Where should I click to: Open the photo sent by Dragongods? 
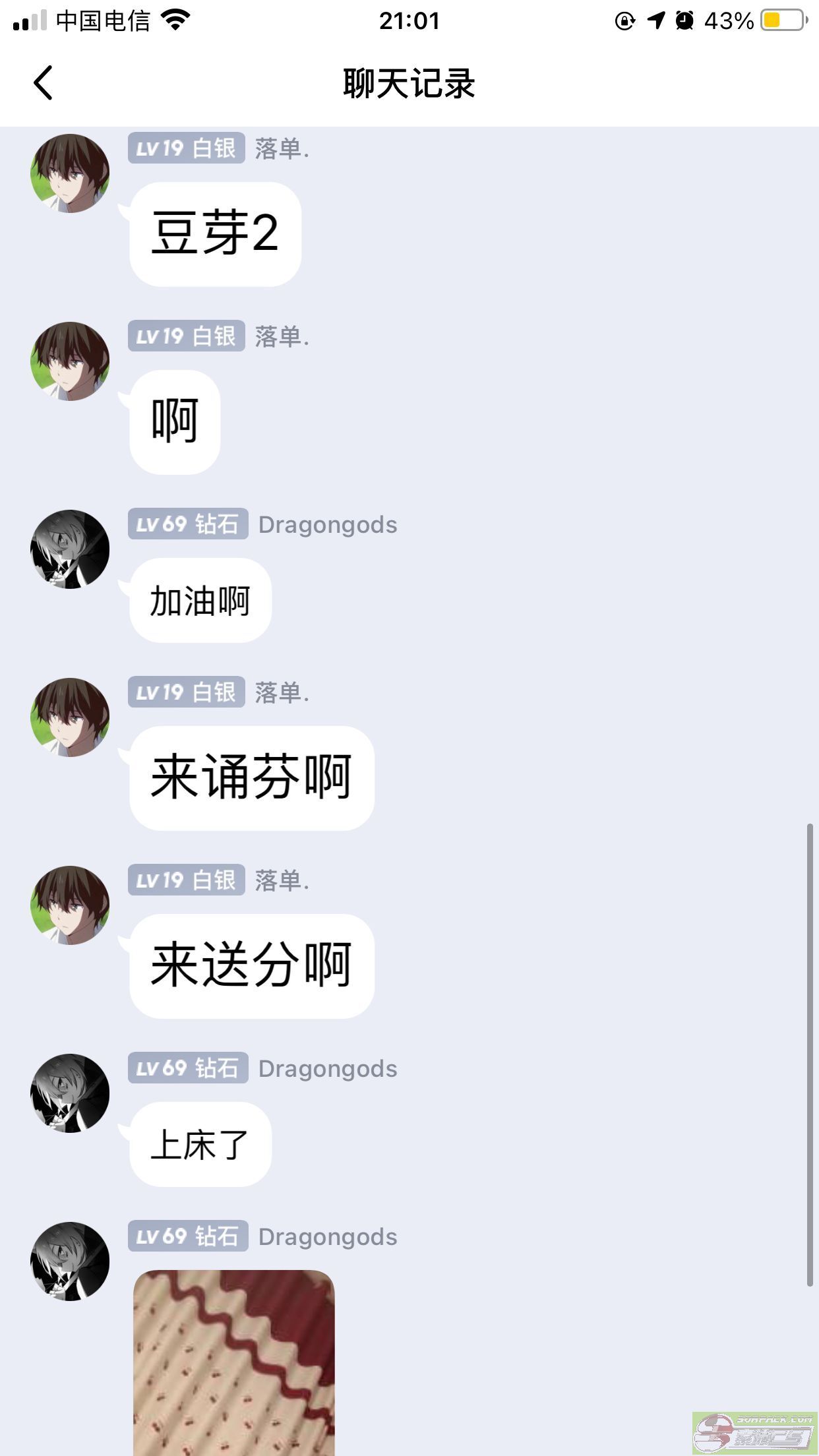234,1362
